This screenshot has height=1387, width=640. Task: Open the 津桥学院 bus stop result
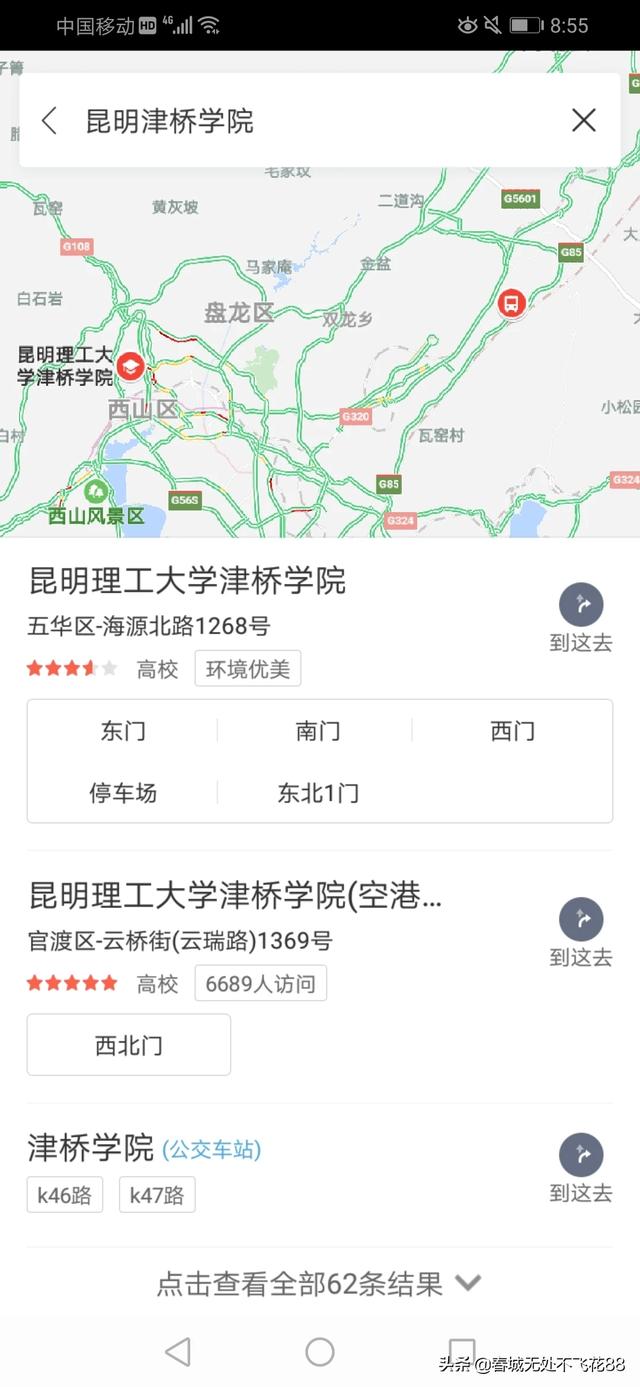(x=145, y=1148)
